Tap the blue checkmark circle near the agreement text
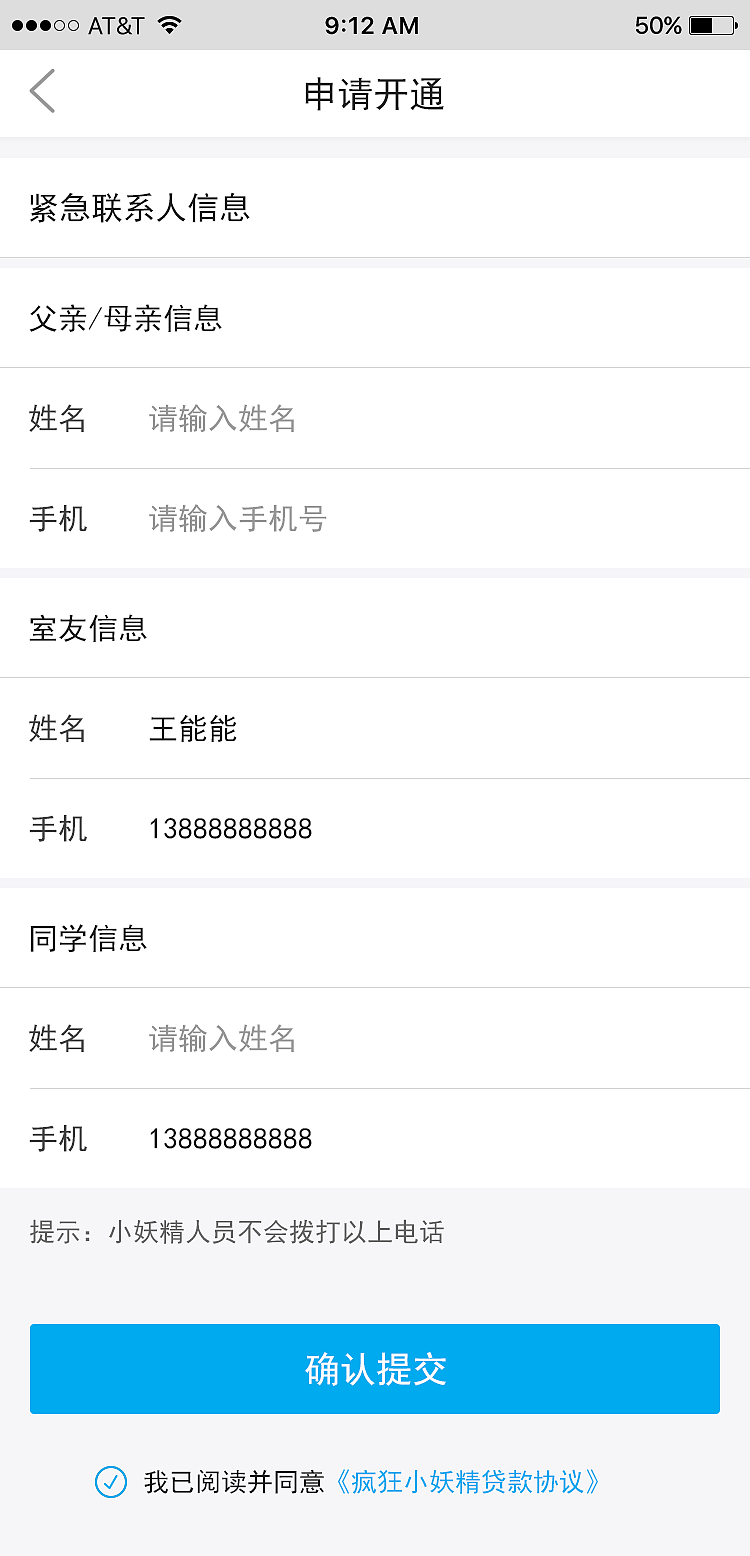 (x=114, y=1484)
